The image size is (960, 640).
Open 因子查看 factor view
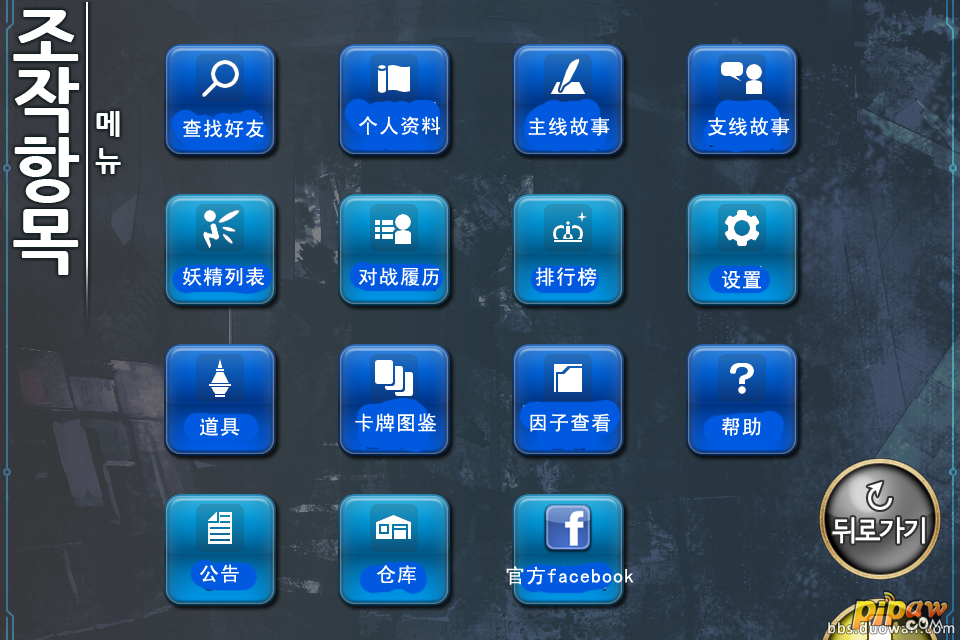click(568, 400)
